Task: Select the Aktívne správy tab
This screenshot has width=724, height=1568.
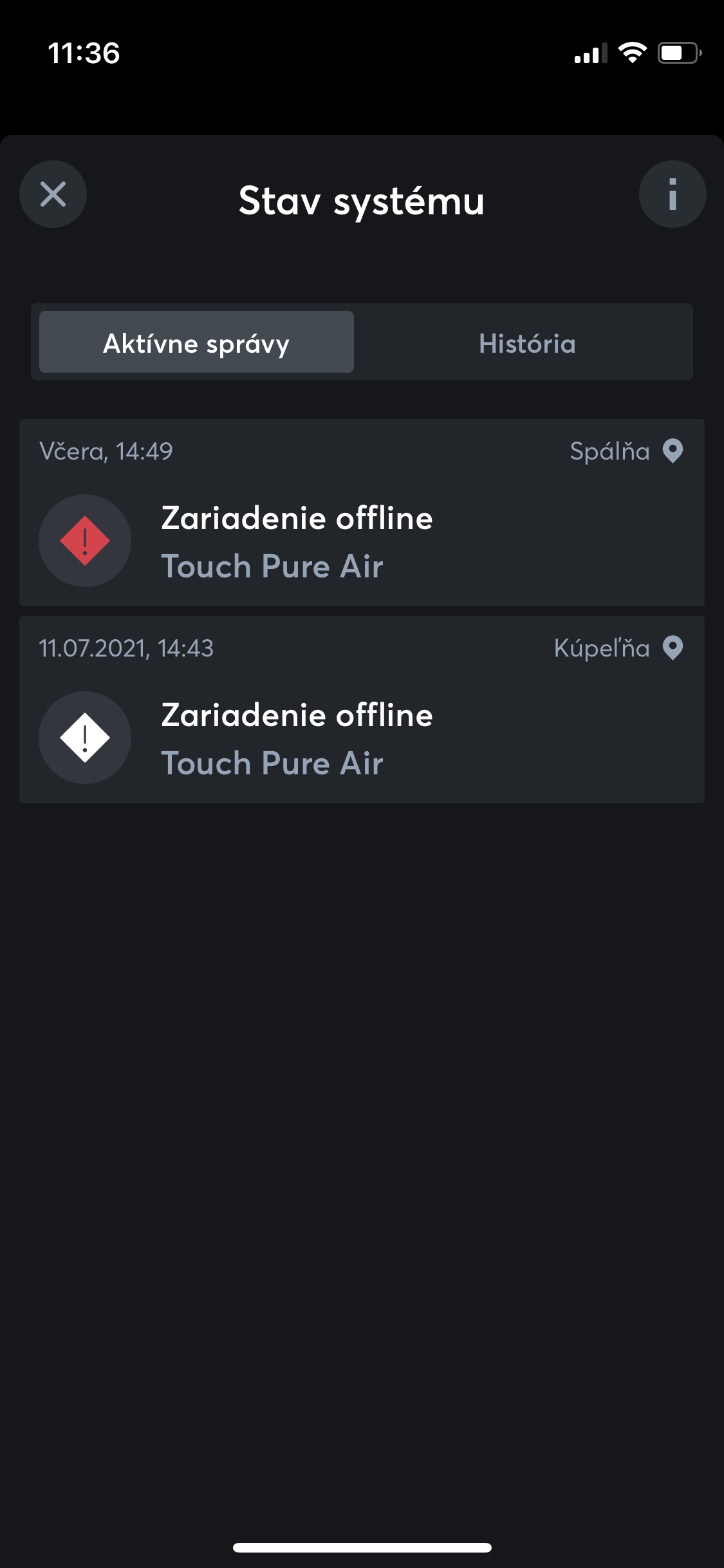Action: (196, 342)
